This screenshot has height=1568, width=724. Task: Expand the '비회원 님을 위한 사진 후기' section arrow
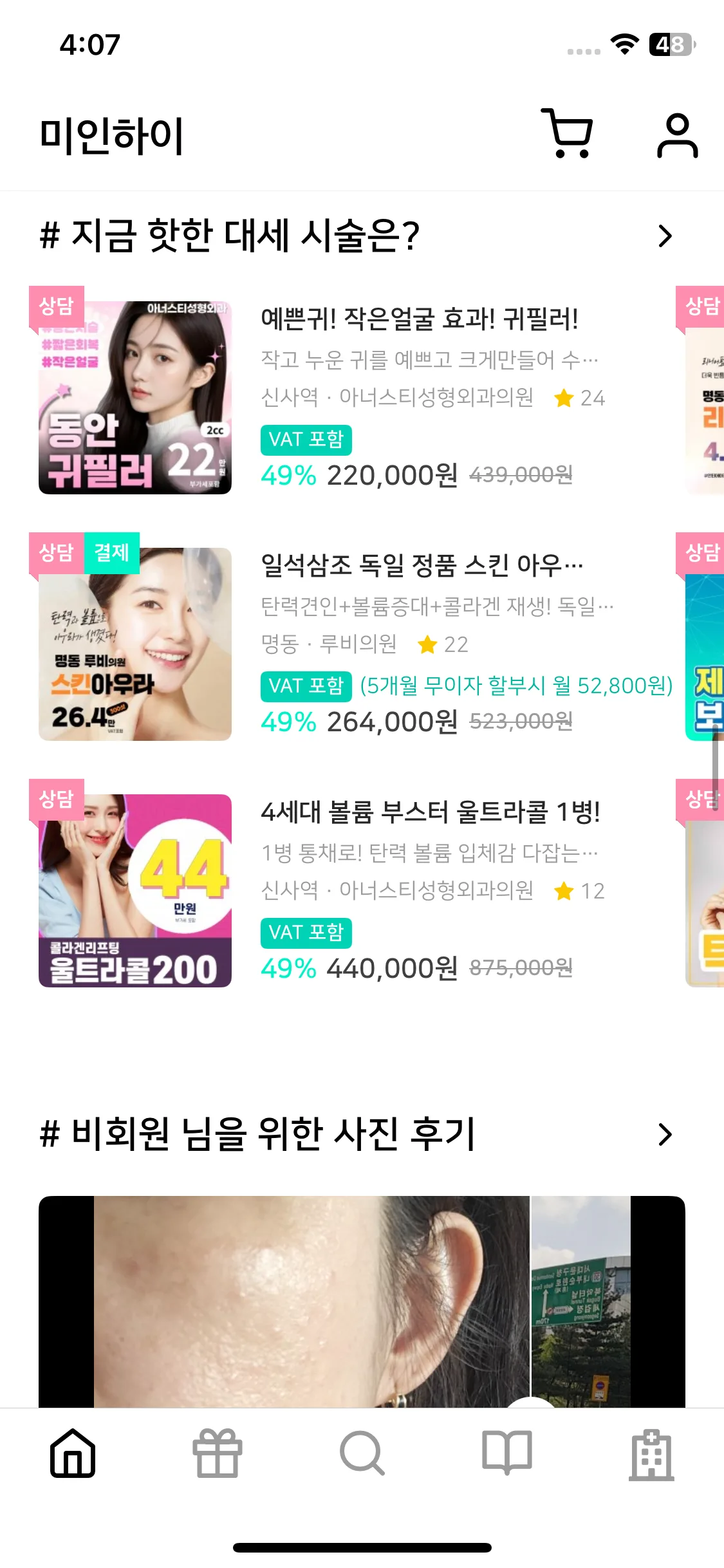(x=665, y=1134)
